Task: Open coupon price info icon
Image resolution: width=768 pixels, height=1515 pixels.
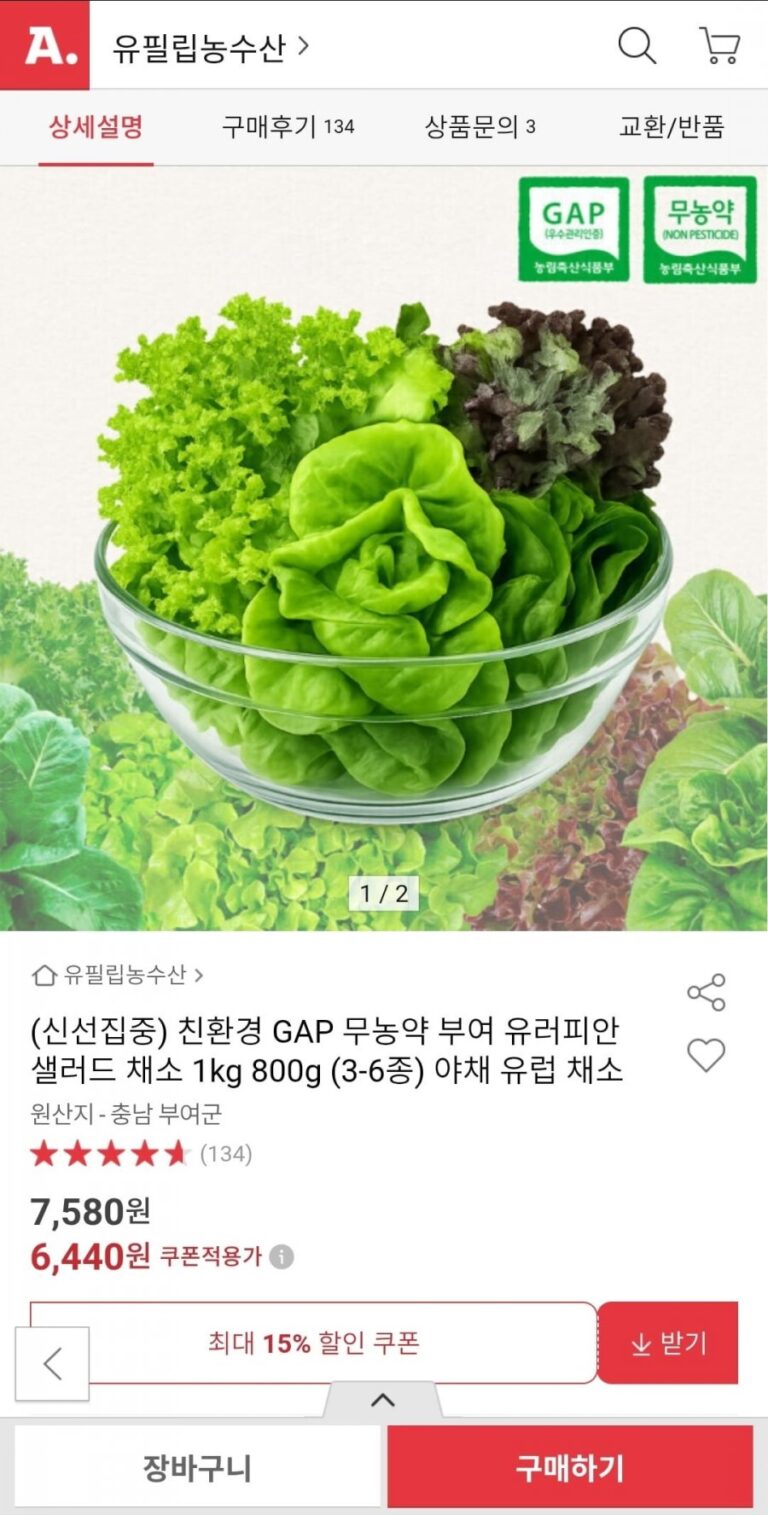Action: point(283,1257)
